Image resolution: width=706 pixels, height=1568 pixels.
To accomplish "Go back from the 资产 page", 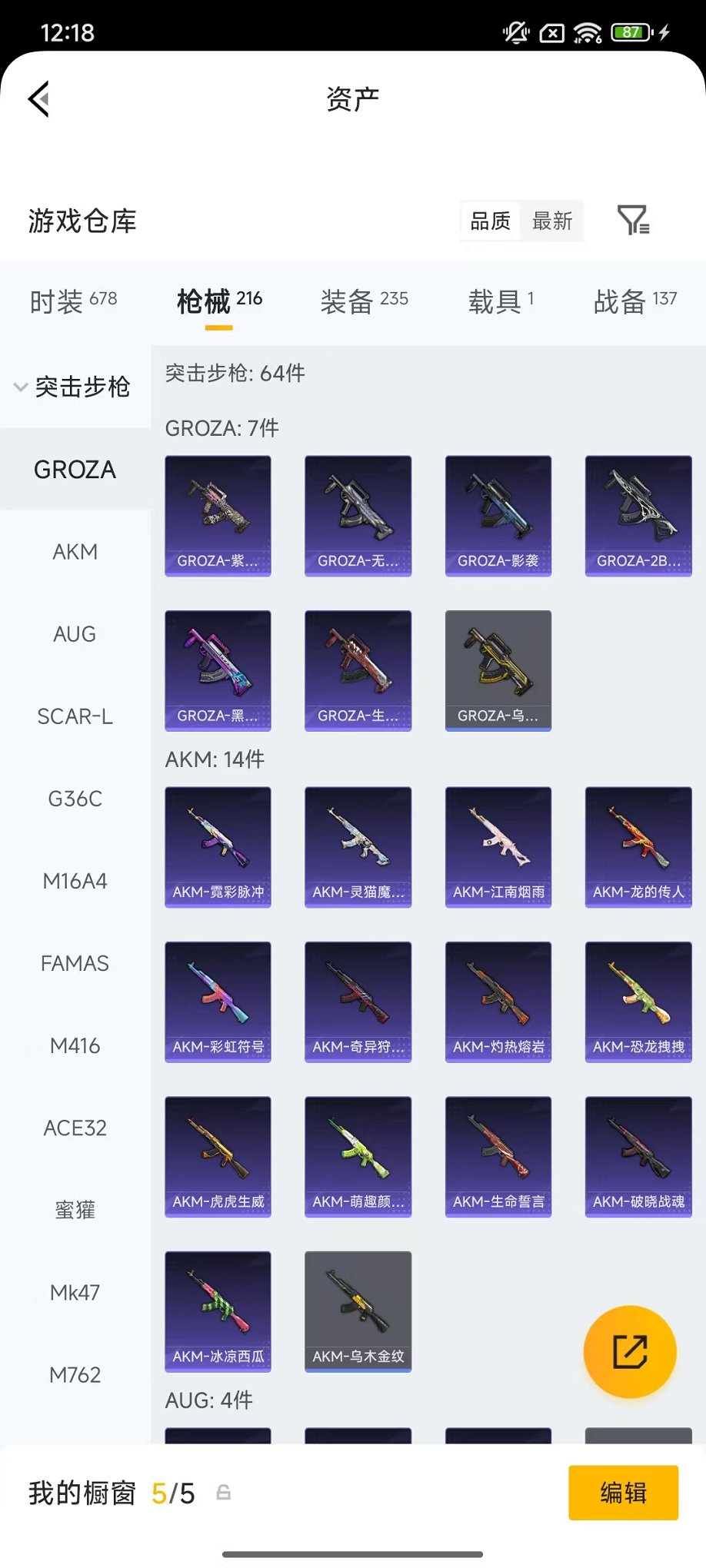I will (x=40, y=99).
